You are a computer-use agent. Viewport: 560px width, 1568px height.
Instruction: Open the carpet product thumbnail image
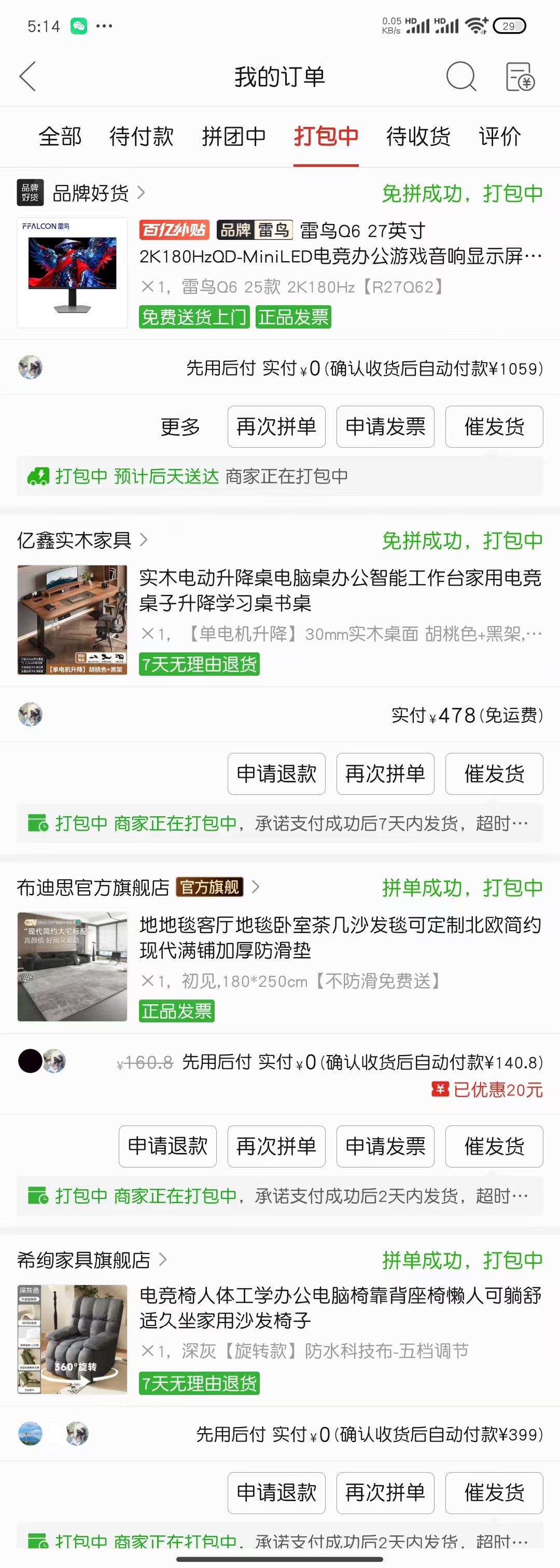72,966
